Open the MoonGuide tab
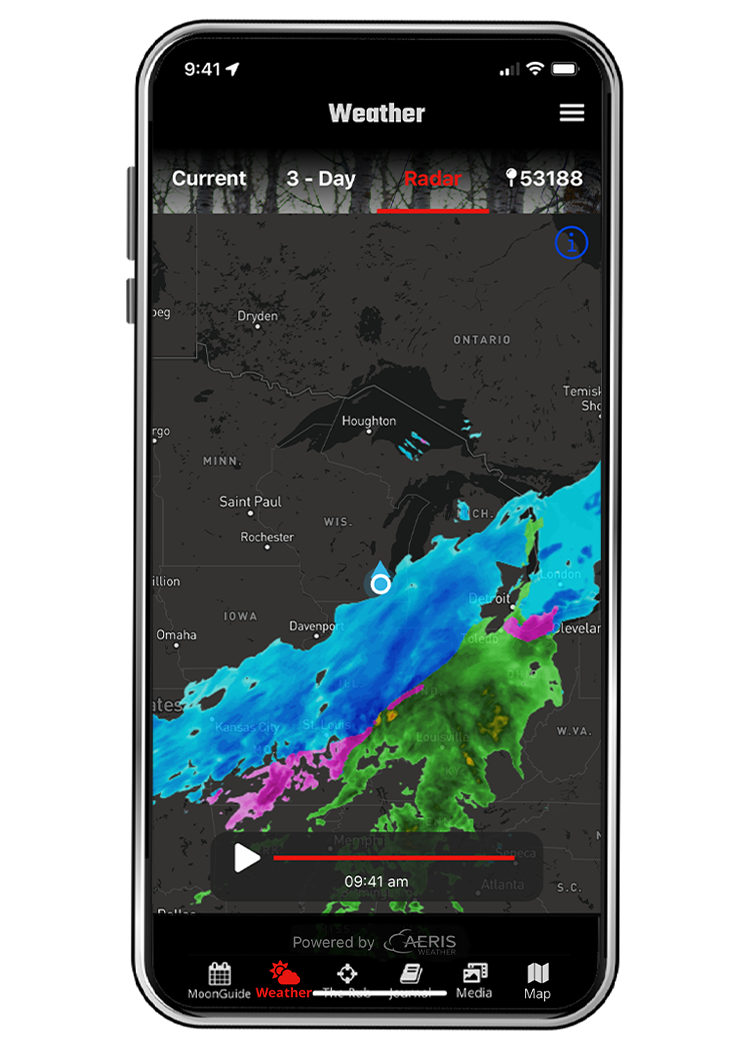The height and width of the screenshot is (1050, 750). point(219,980)
